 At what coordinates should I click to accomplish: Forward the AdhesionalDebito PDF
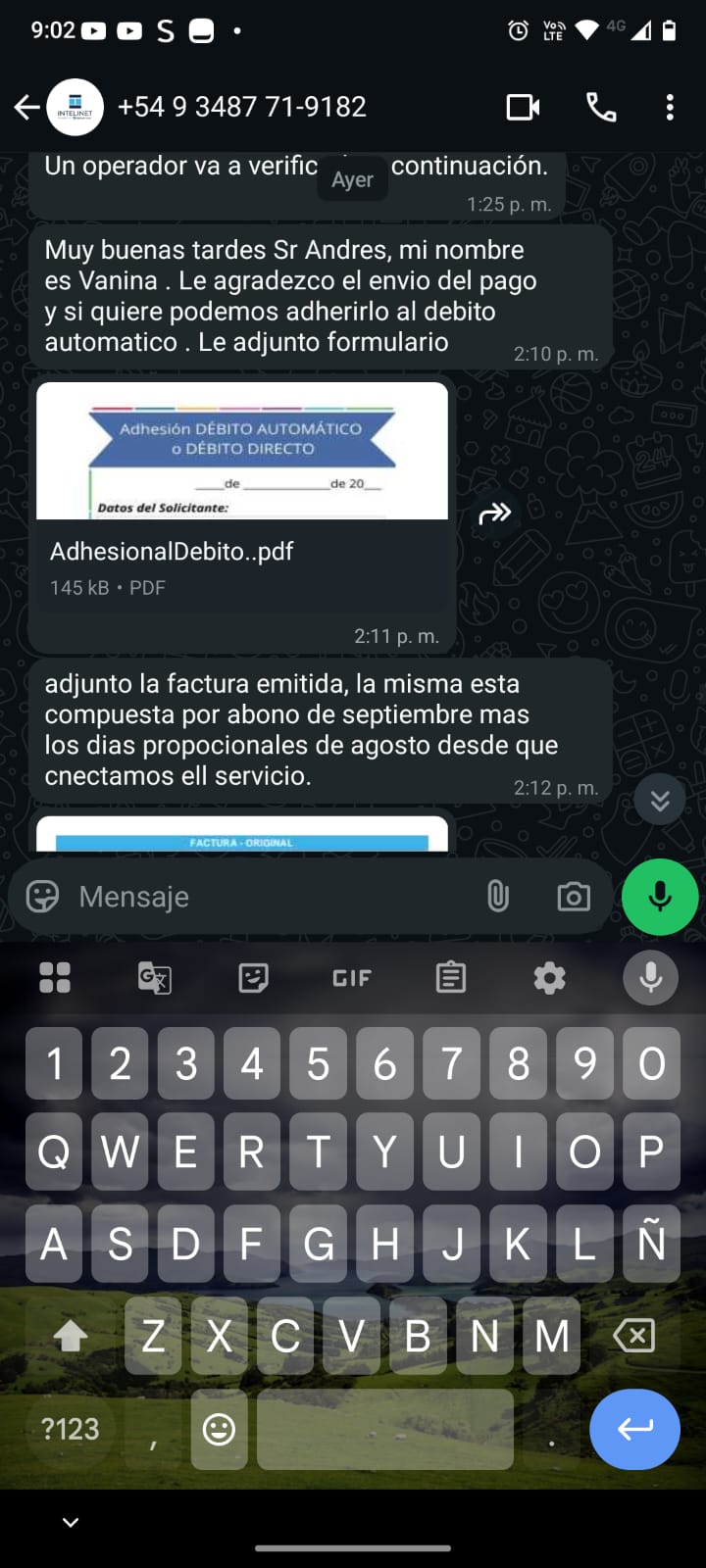[x=495, y=513]
